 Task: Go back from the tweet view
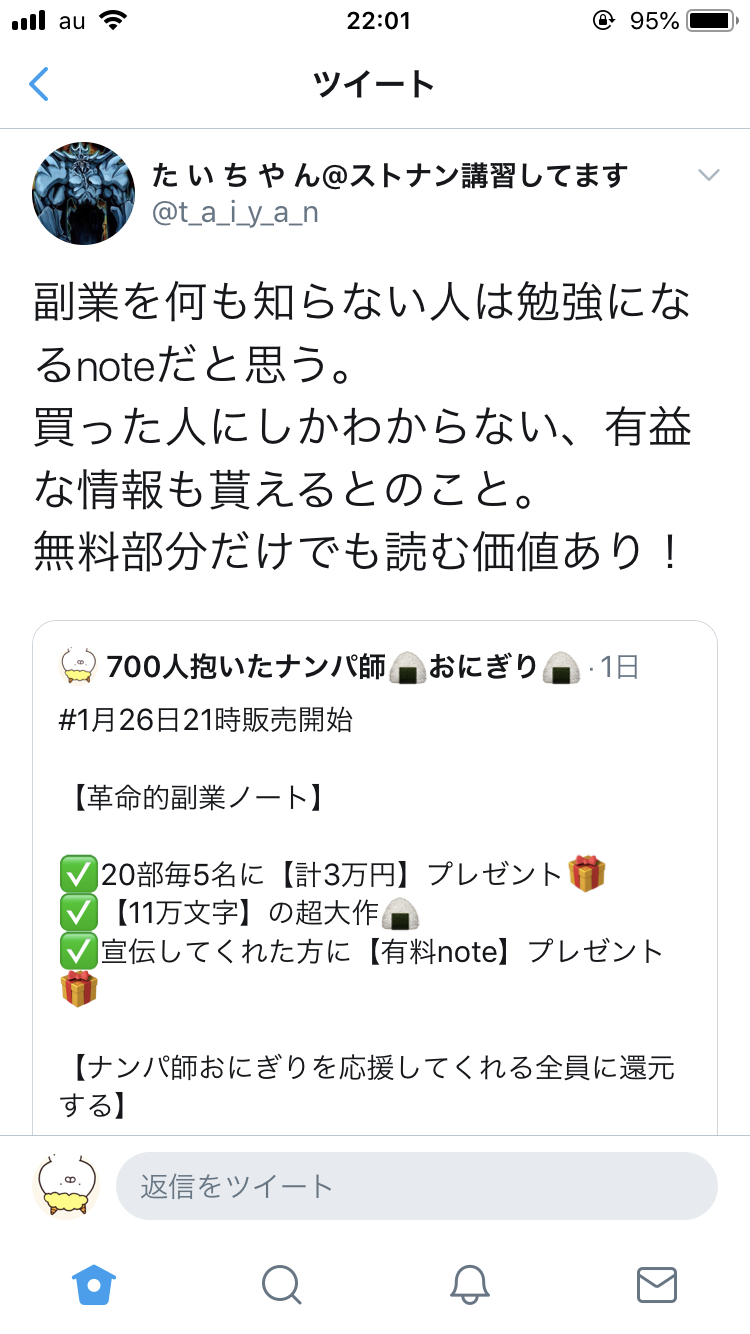38,84
